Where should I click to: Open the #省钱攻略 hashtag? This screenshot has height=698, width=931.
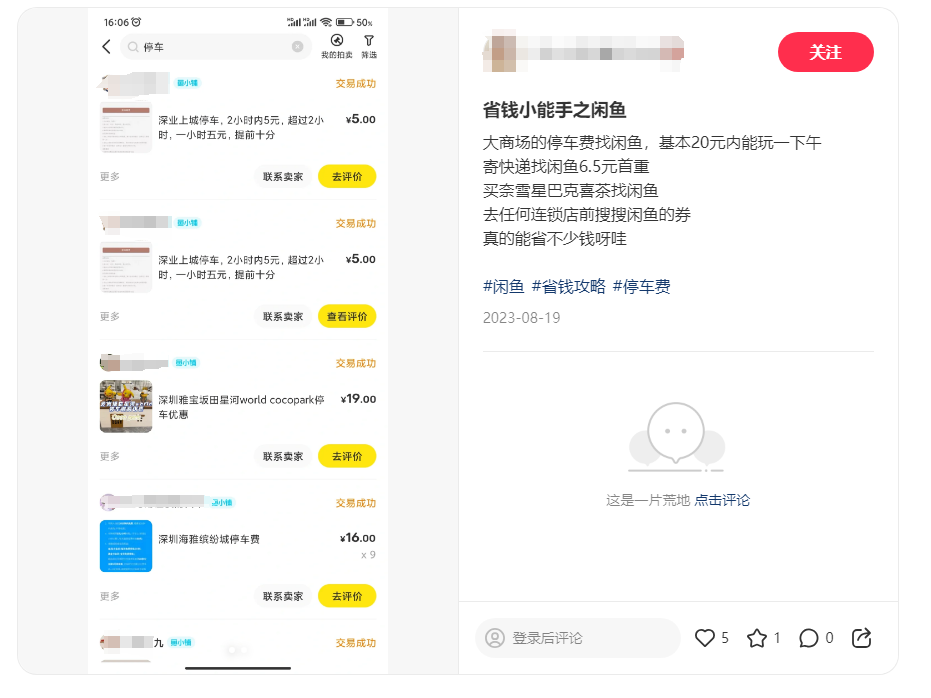coord(568,287)
